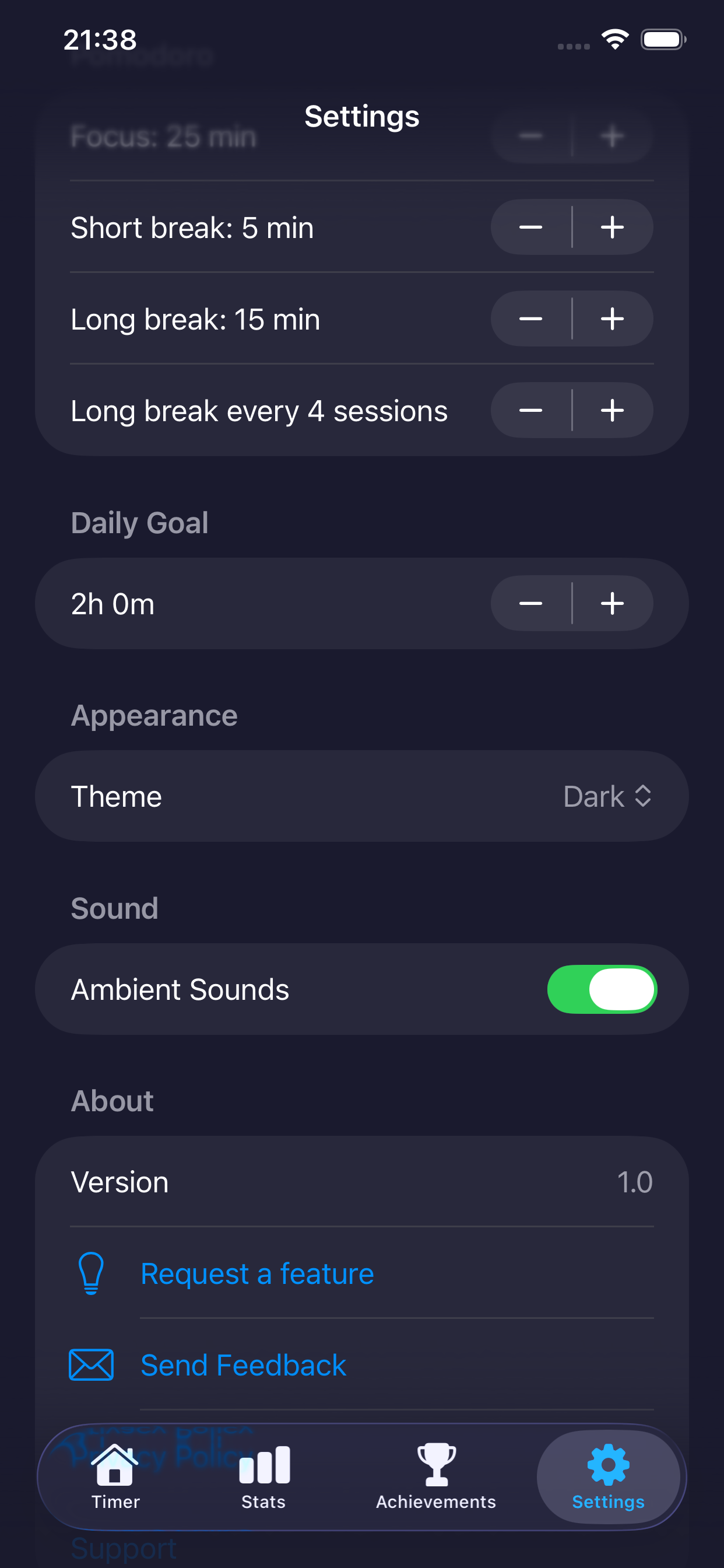Increase the long break duration
This screenshot has height=1568, width=724.
[x=612, y=319]
